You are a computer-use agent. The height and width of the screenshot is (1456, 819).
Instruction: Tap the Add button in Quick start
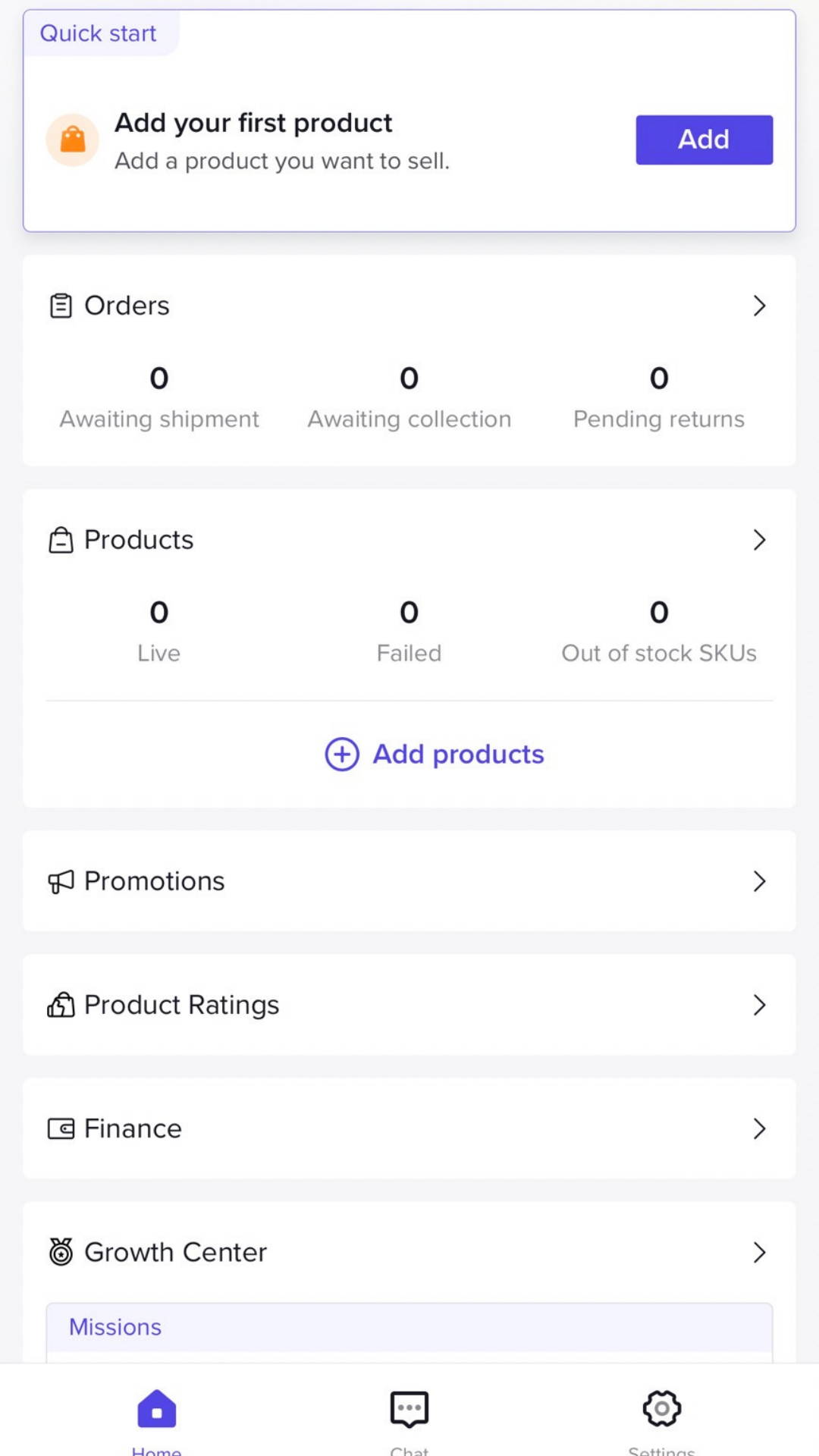point(704,140)
